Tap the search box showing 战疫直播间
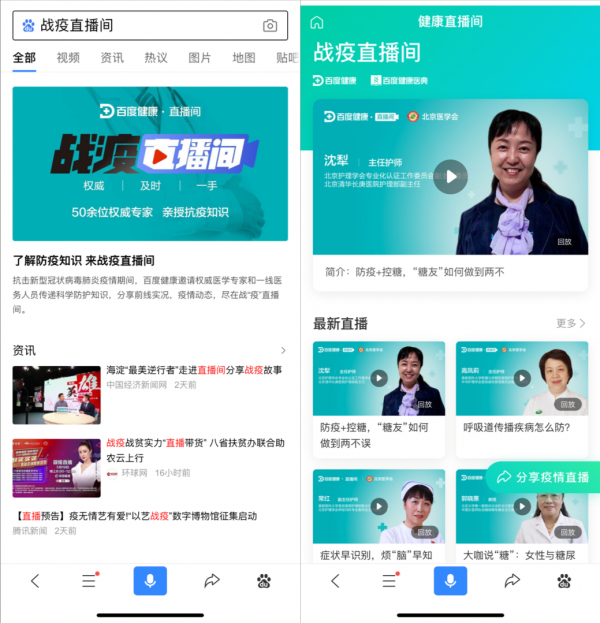Viewport: 600px width, 623px height. (140, 25)
